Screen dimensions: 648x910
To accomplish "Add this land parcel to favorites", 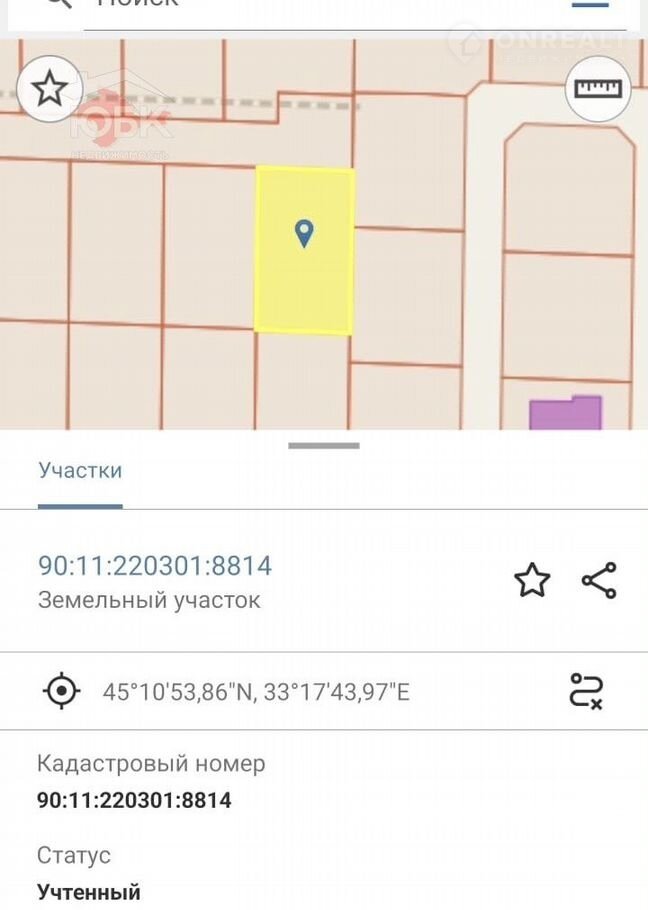I will point(532,580).
